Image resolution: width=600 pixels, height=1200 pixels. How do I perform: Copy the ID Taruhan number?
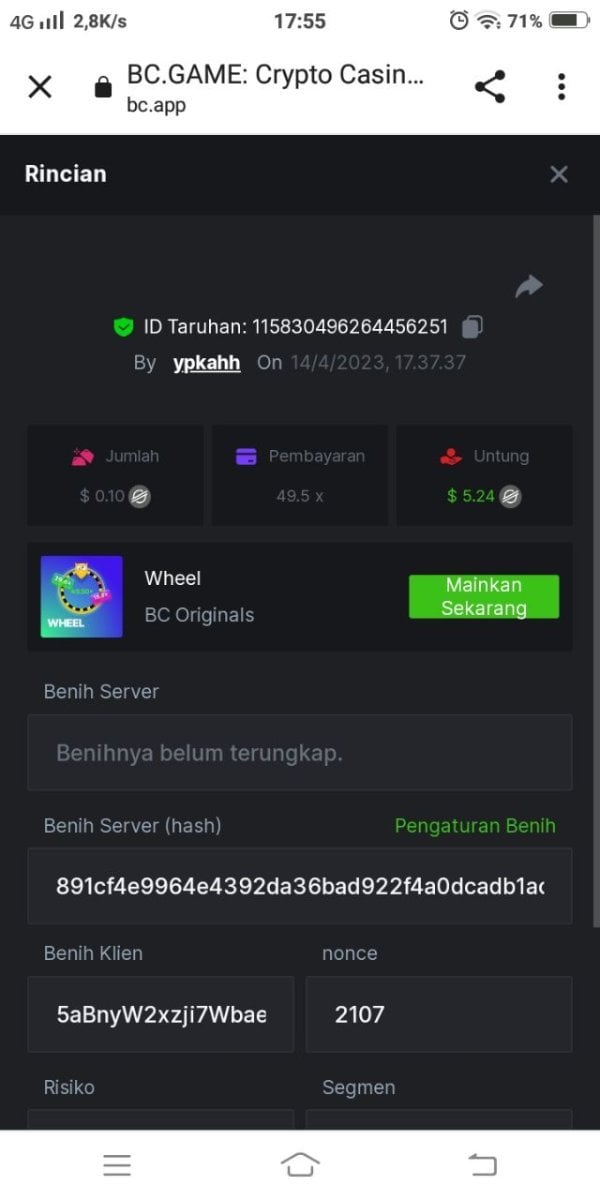click(474, 326)
